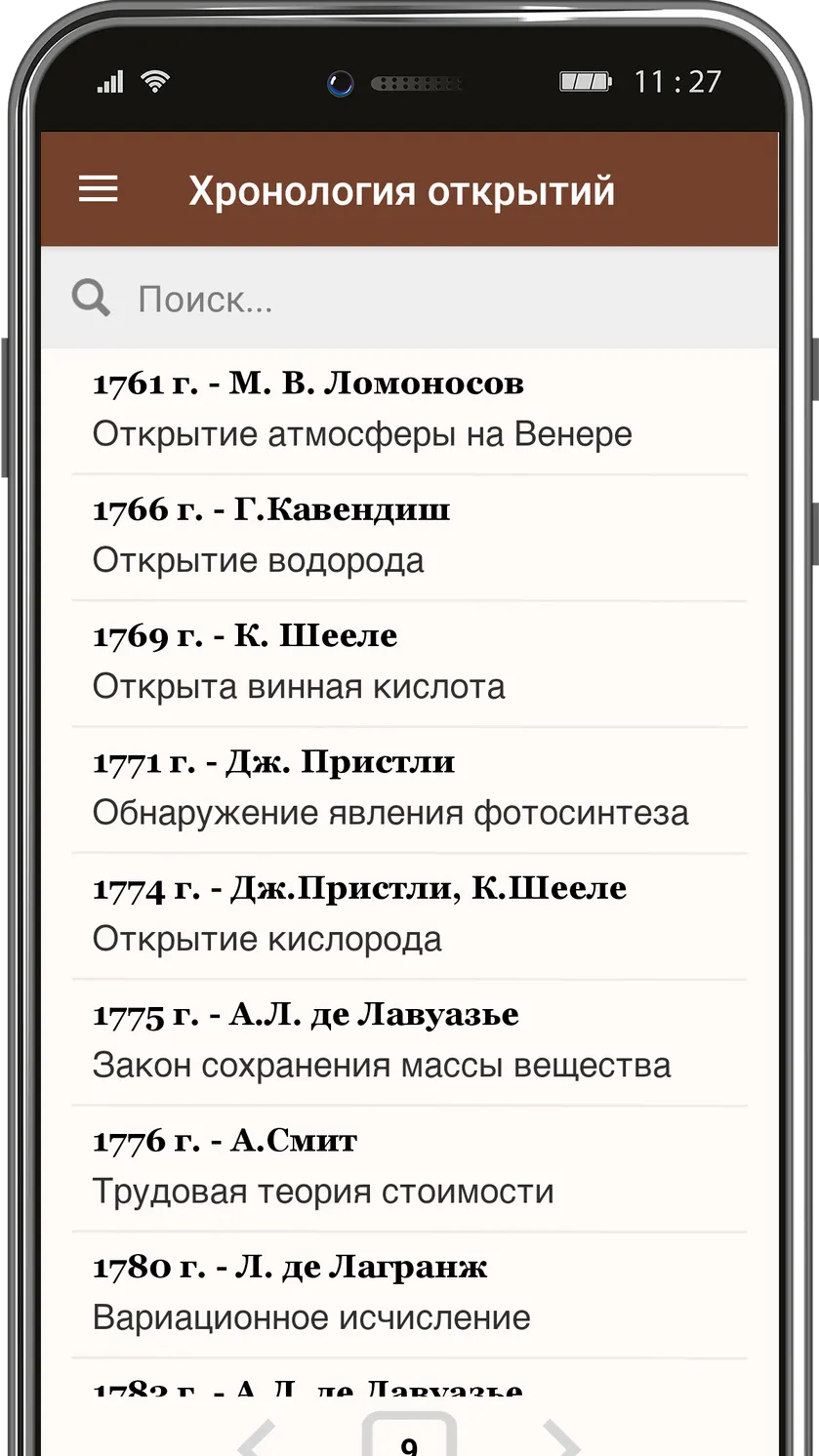Open the 1771 Дж. Пристли photosynthesis entry
The width and height of the screenshot is (819, 1456).
point(410,789)
